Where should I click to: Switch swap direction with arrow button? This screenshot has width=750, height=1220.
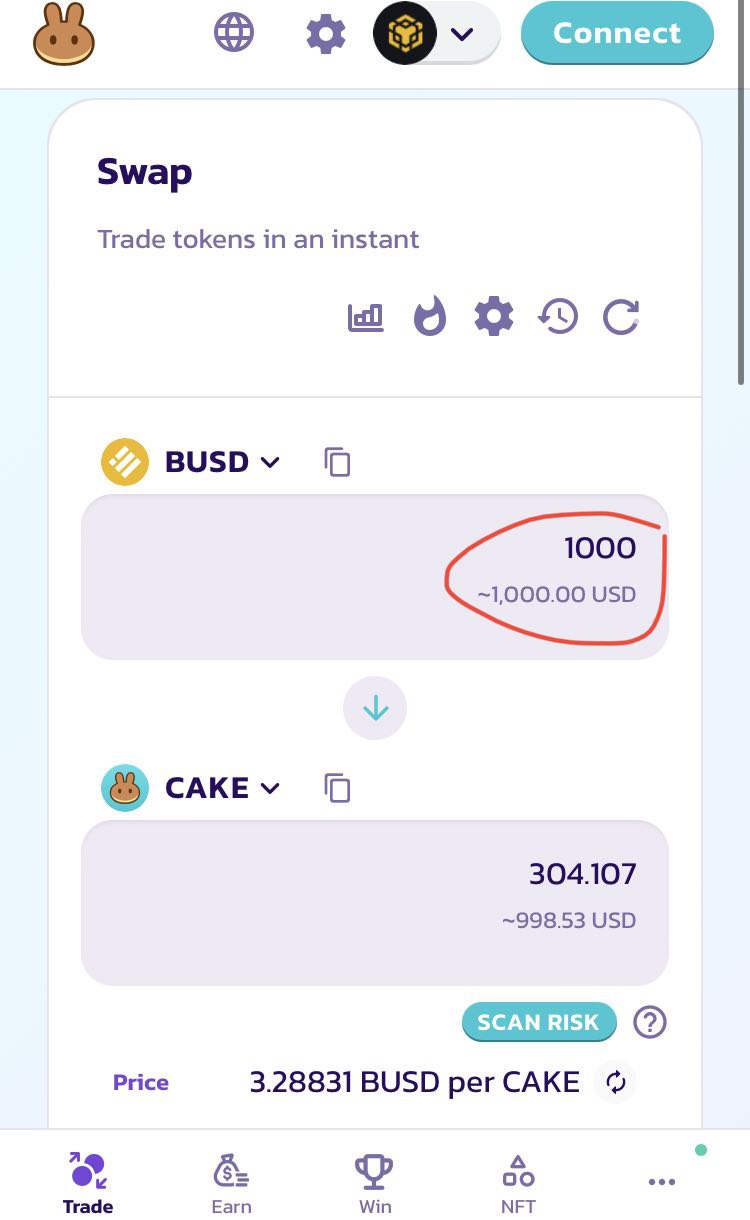click(375, 708)
